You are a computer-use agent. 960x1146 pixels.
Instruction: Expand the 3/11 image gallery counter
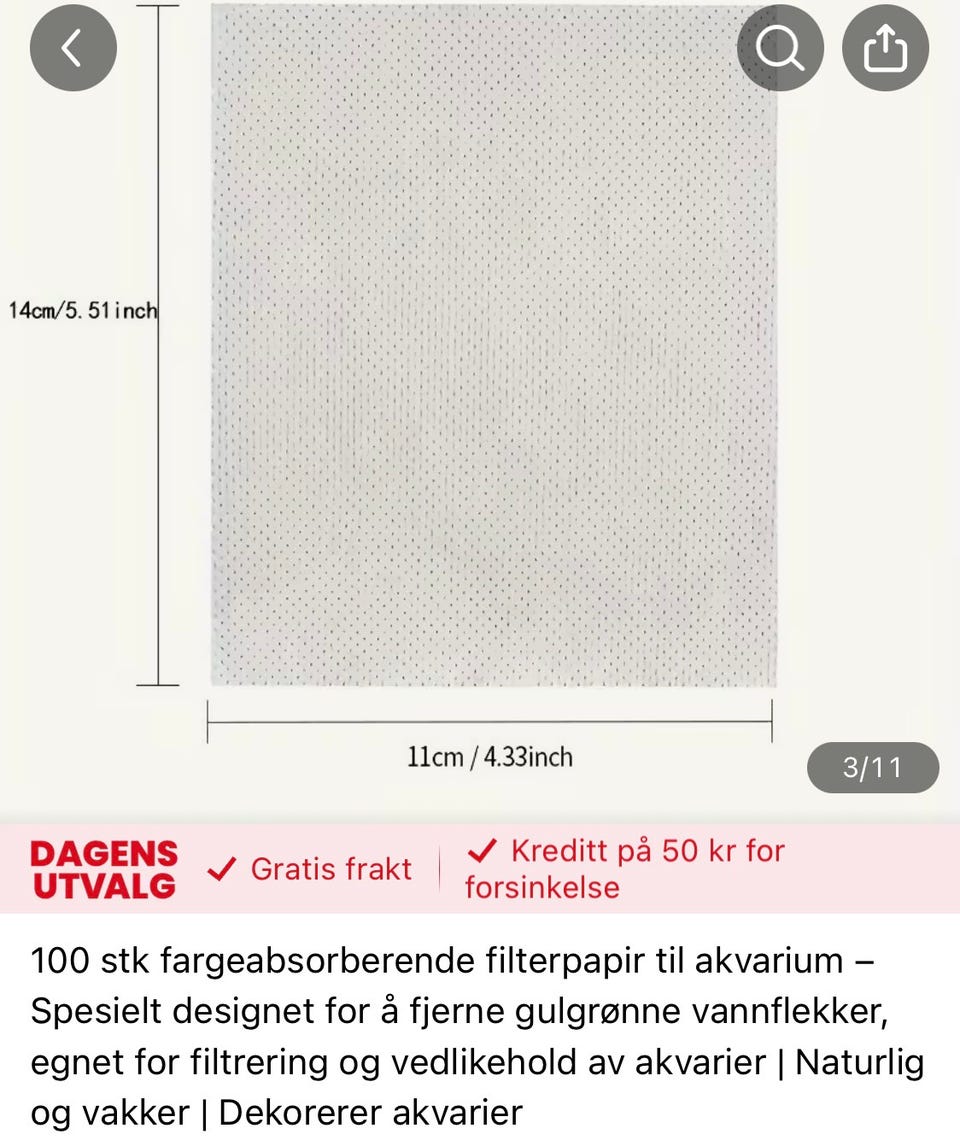[x=872, y=767]
